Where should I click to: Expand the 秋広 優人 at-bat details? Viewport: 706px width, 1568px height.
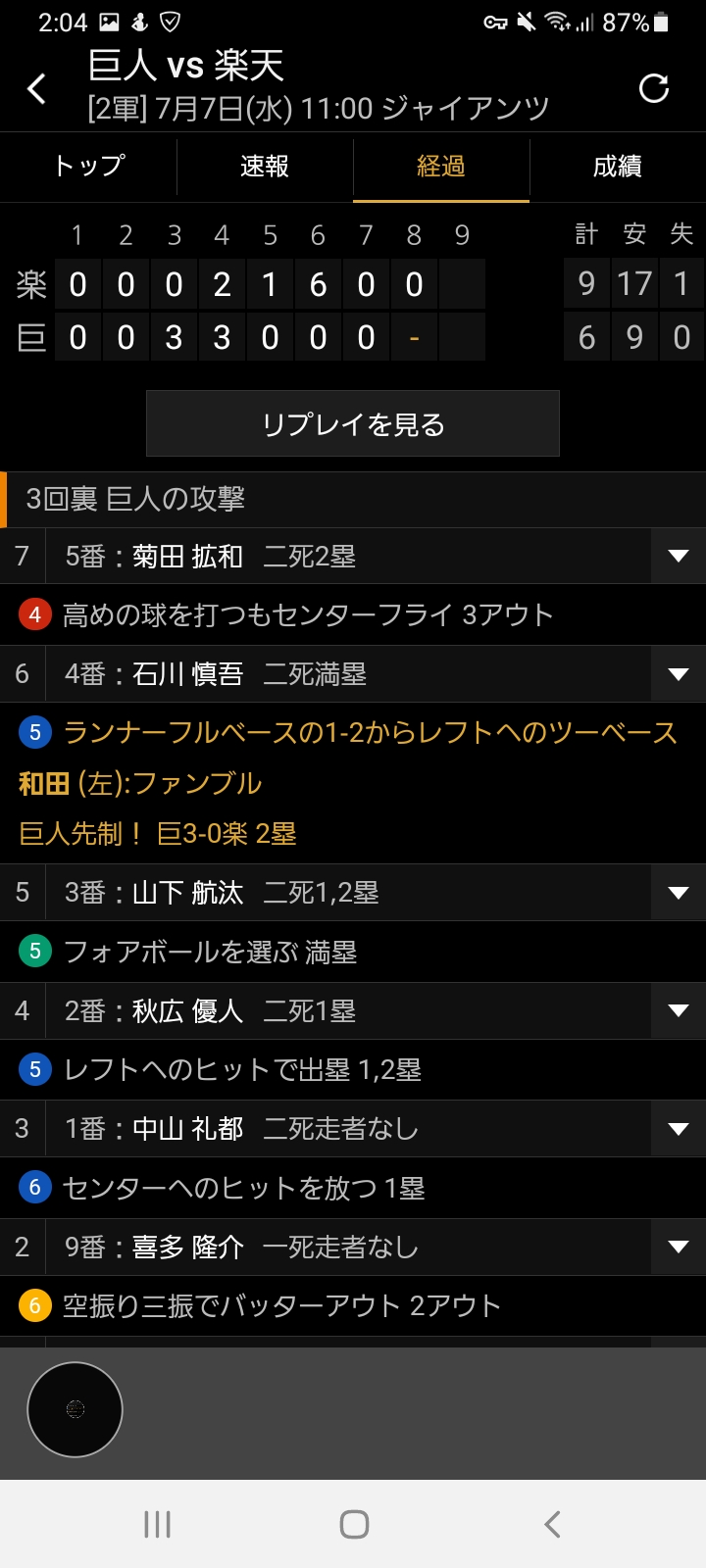(678, 1010)
